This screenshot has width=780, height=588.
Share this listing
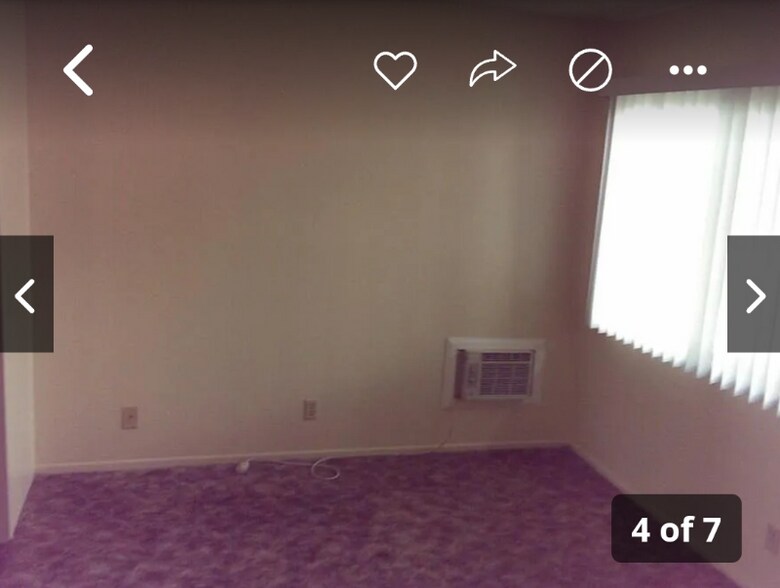493,69
